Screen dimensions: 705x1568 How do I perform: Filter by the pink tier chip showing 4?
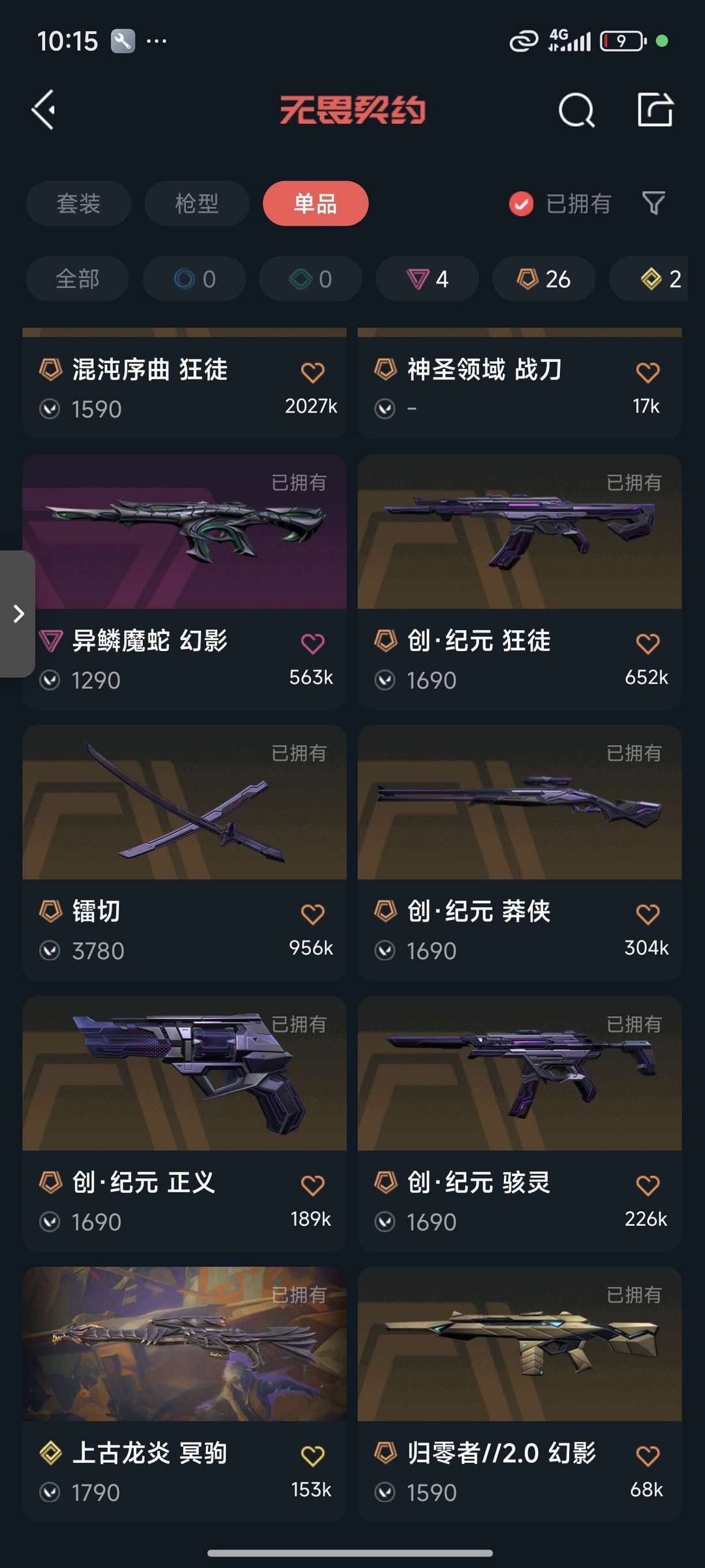(427, 279)
